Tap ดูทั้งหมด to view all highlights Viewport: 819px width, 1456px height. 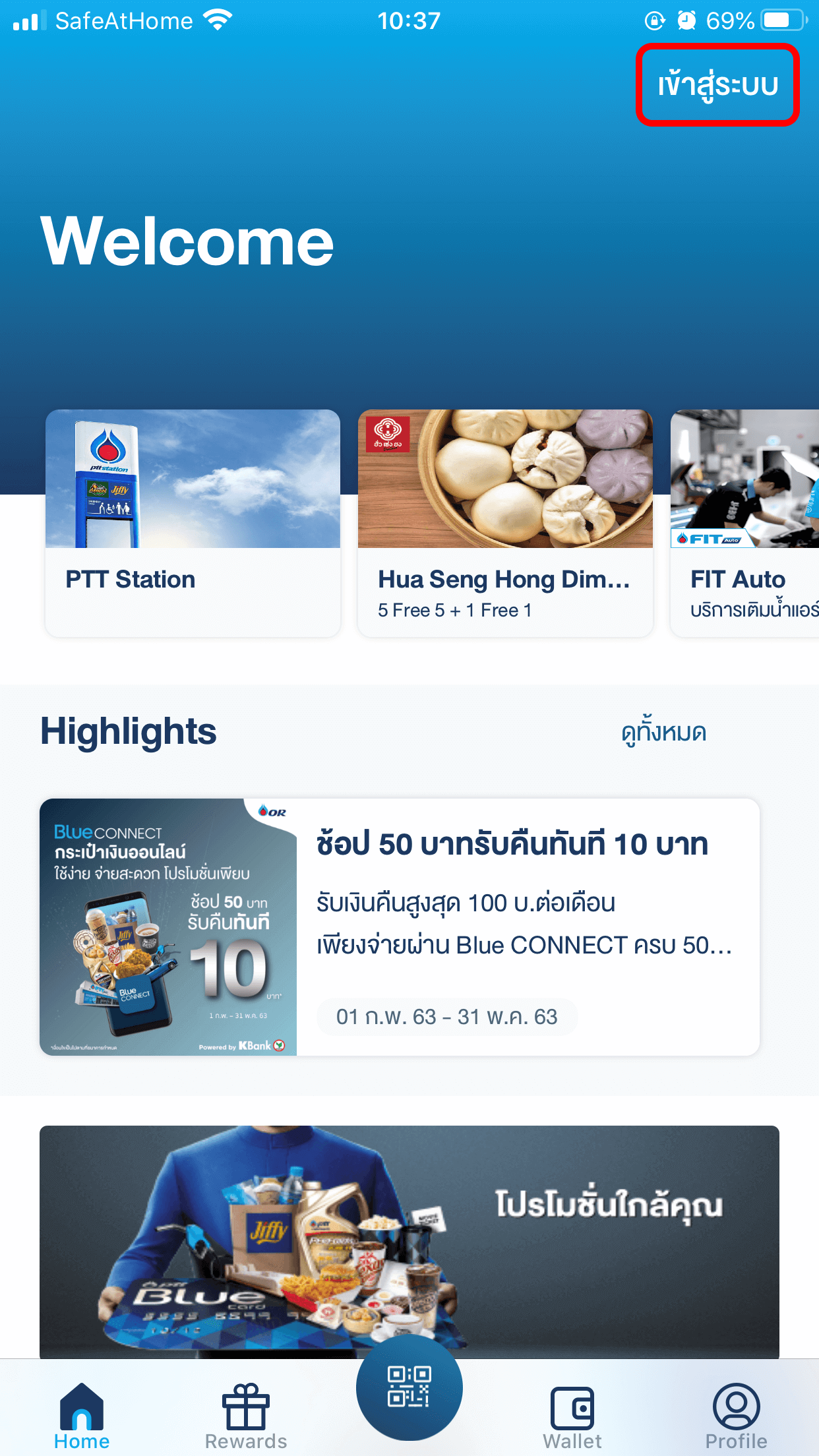click(663, 733)
